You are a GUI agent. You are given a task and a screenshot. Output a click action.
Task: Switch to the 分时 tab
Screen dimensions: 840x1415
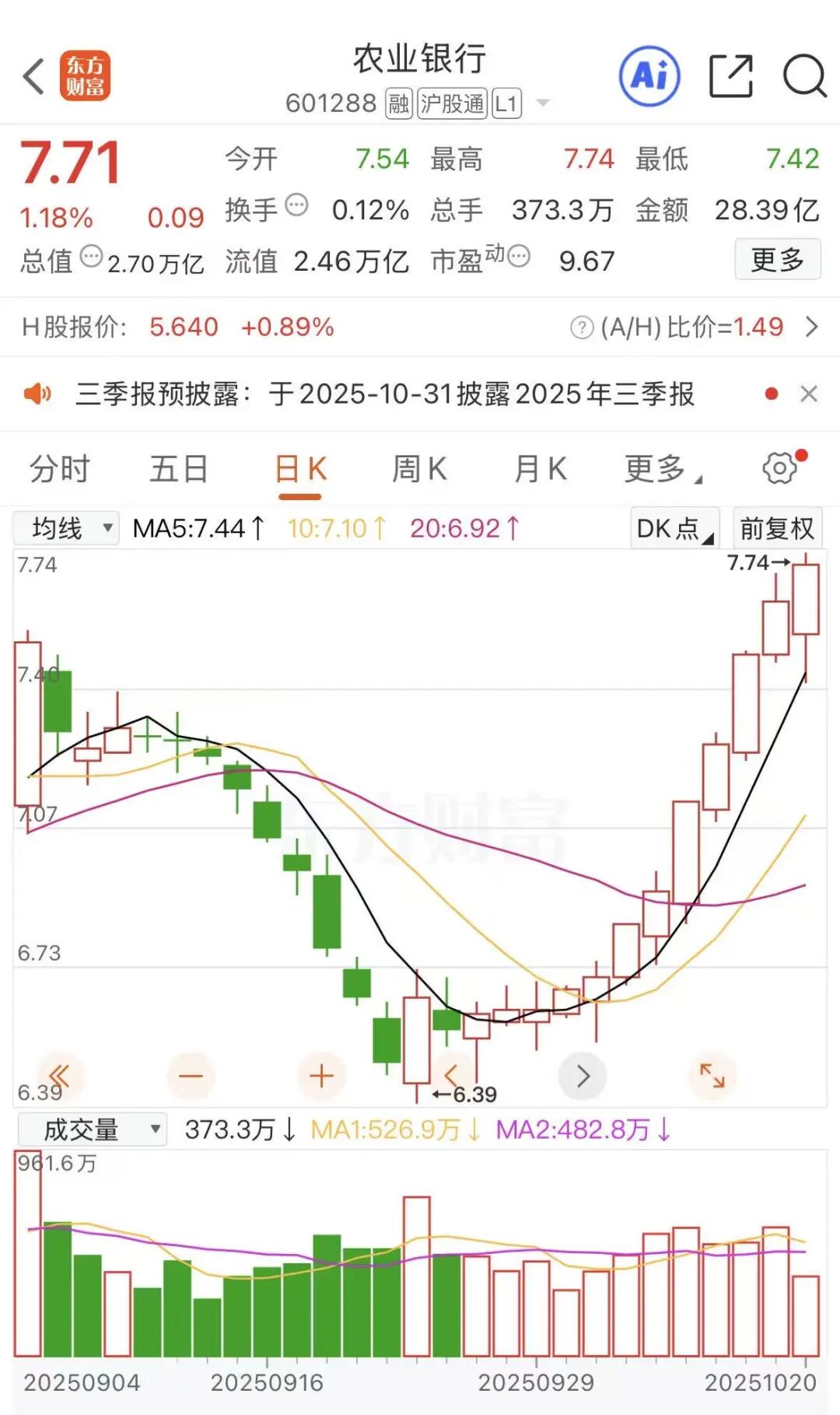(x=59, y=469)
